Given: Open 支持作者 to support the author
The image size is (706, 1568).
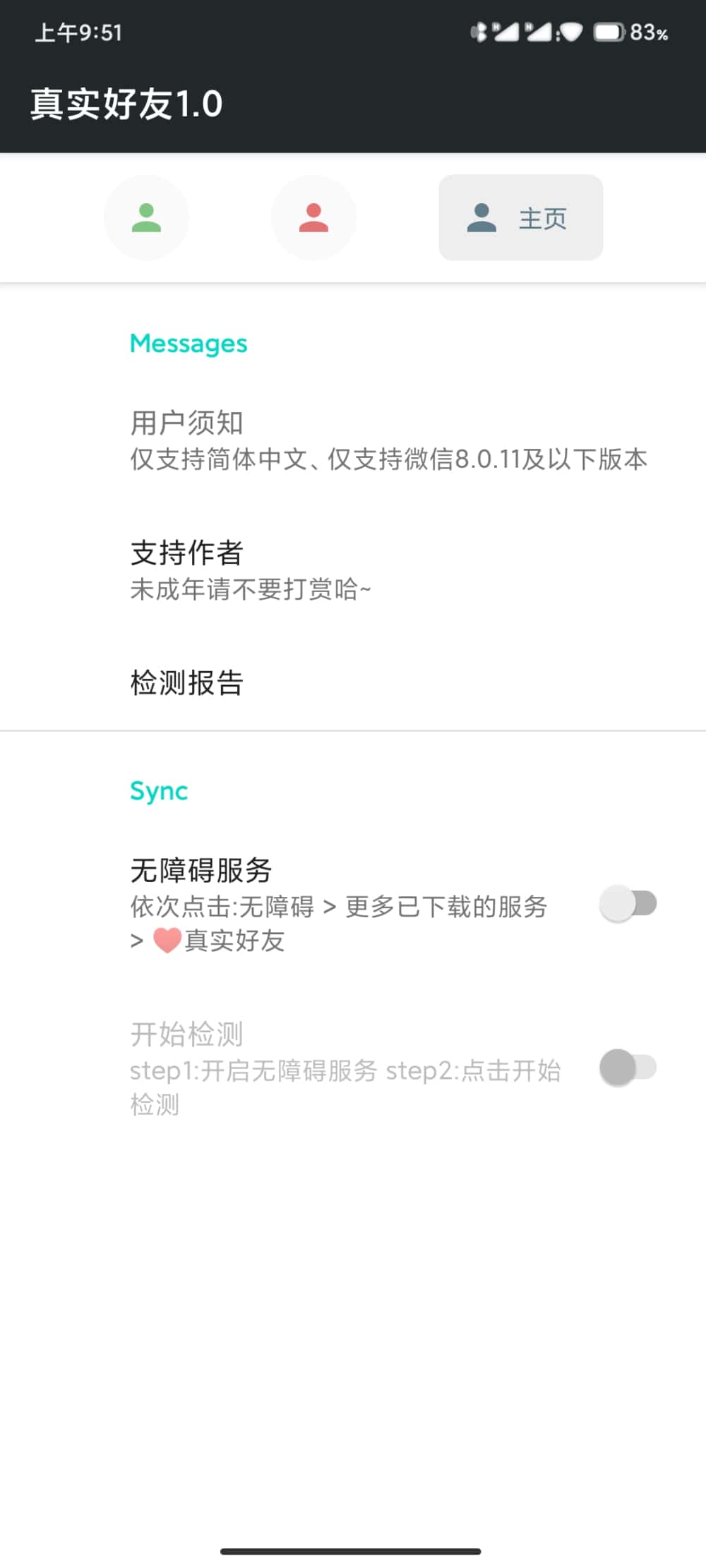Looking at the screenshot, I should pos(353,570).
